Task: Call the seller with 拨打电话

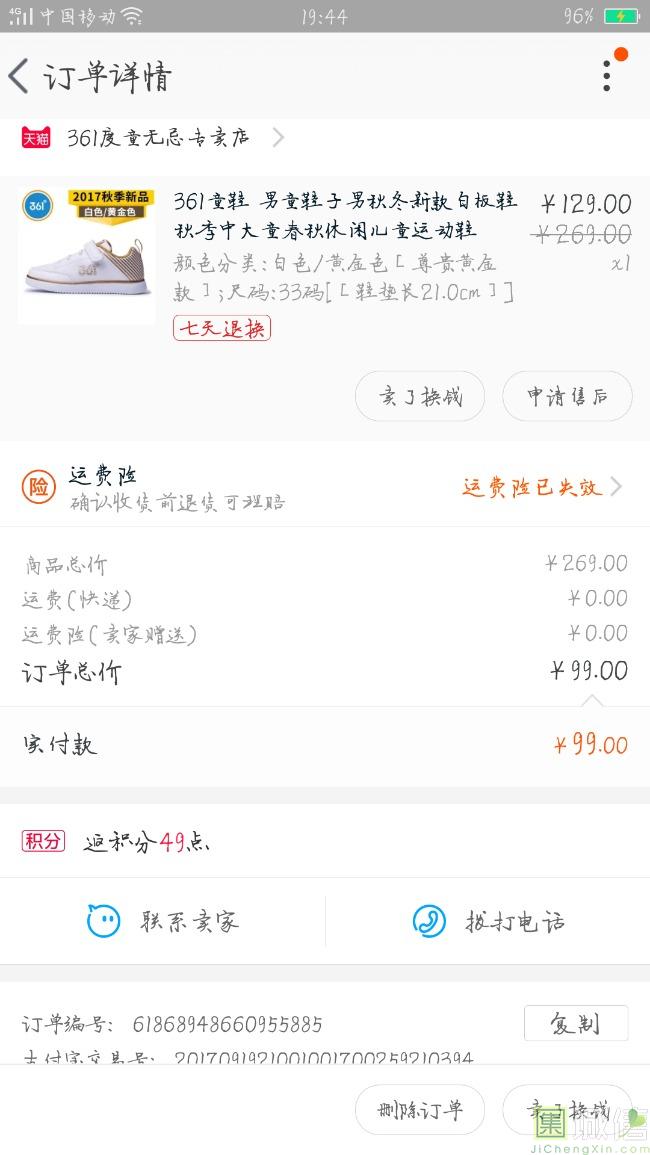Action: [x=488, y=921]
